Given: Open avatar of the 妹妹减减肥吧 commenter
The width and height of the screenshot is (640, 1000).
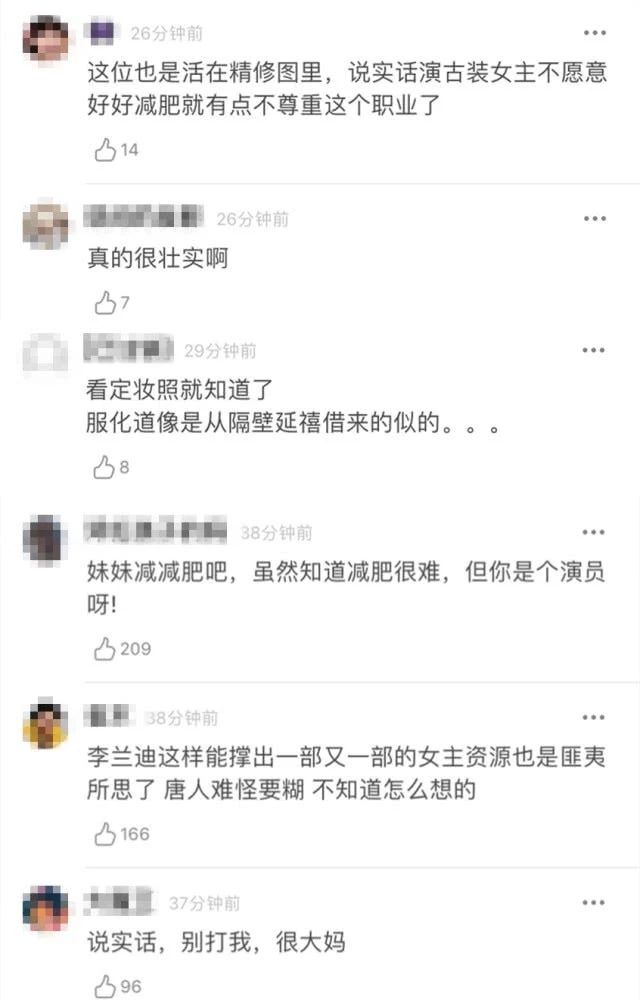Looking at the screenshot, I should click(46, 539).
